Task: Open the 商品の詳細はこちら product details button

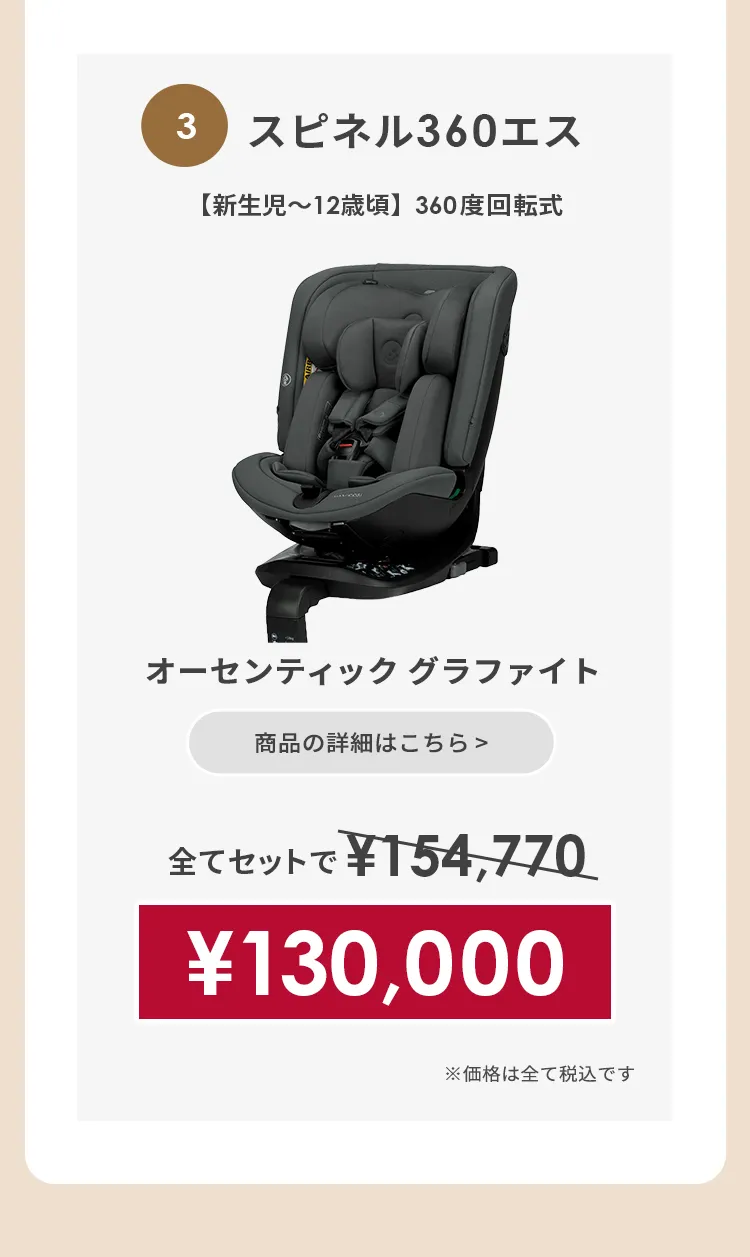Action: tap(371, 743)
